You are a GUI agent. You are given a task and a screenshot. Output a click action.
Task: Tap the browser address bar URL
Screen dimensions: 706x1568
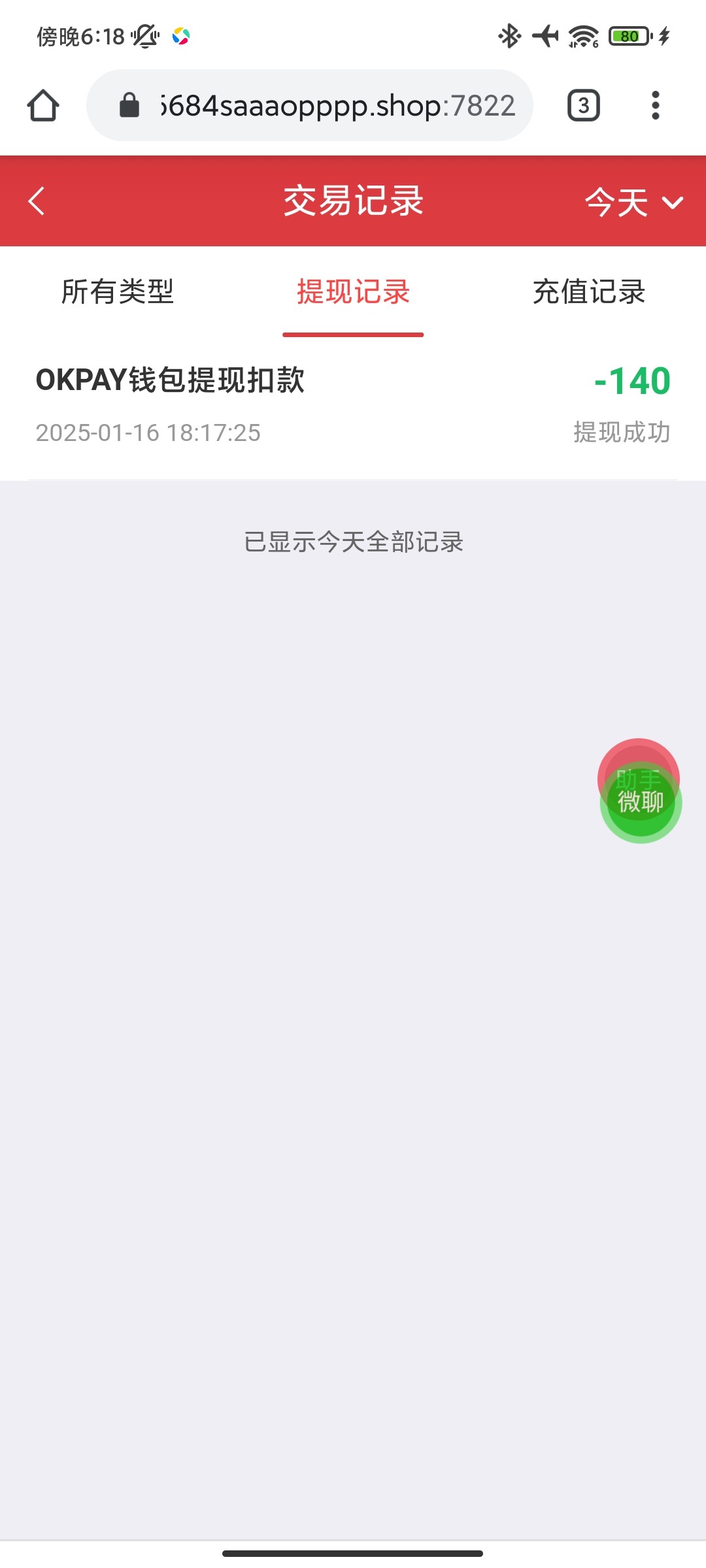coord(337,106)
